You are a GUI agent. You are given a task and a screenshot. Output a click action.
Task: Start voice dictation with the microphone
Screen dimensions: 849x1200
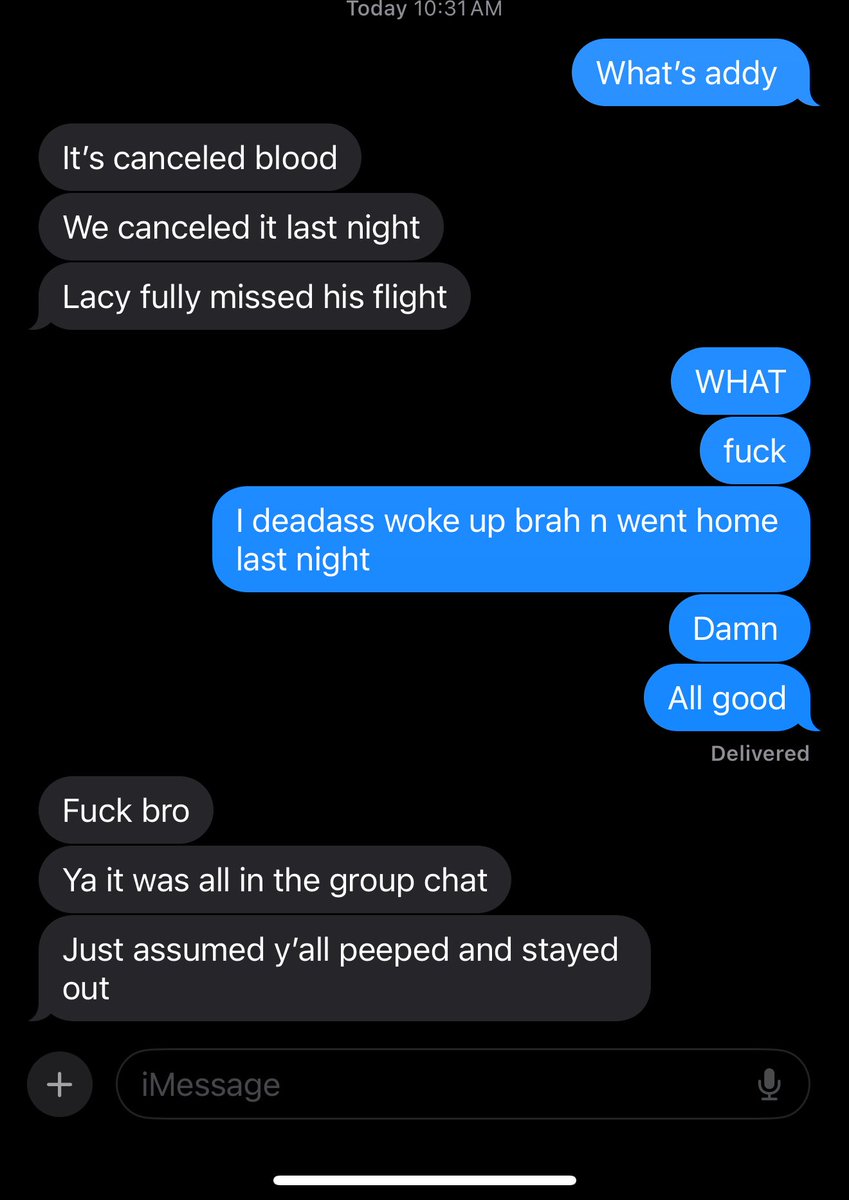769,1084
